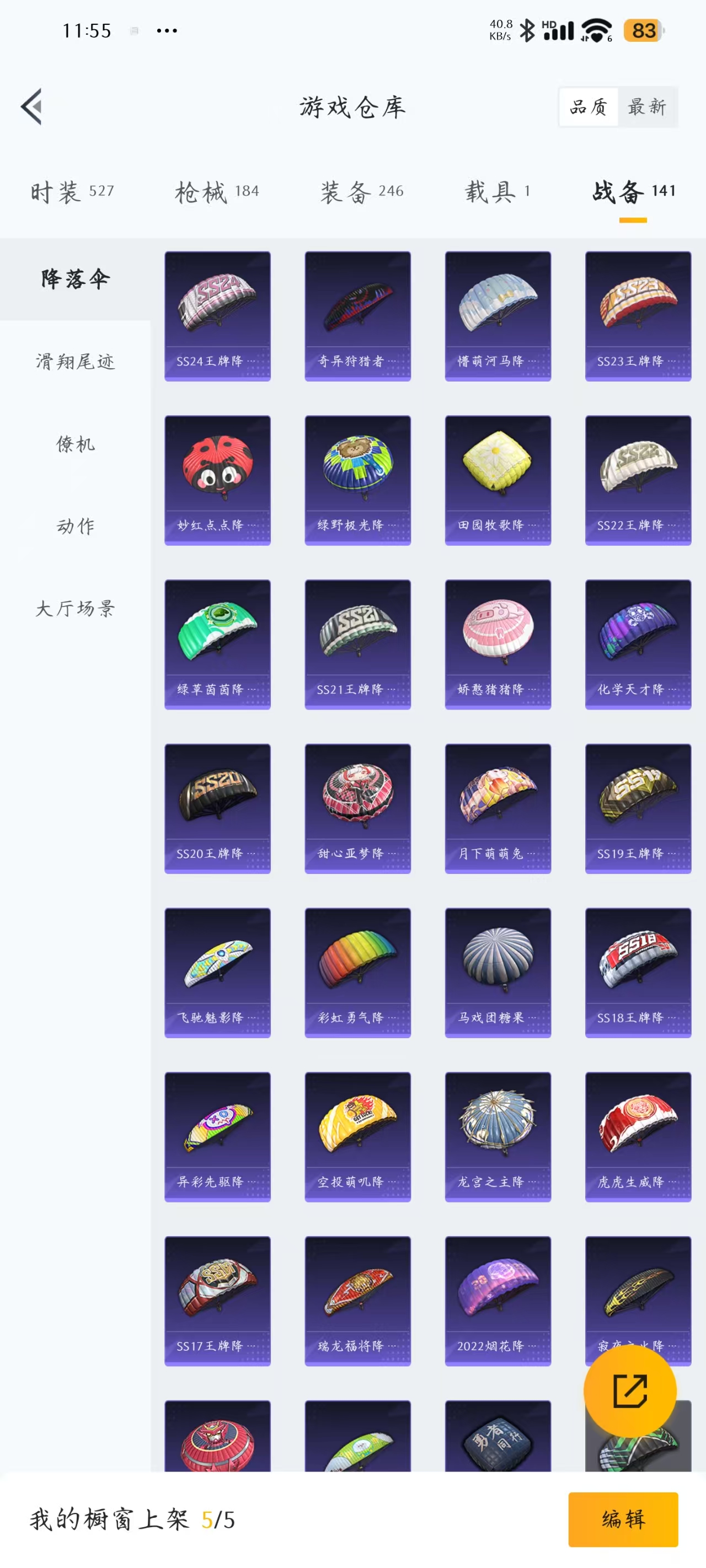Open the 滑翔尾迹 category
This screenshot has width=706, height=1568.
coord(75,362)
